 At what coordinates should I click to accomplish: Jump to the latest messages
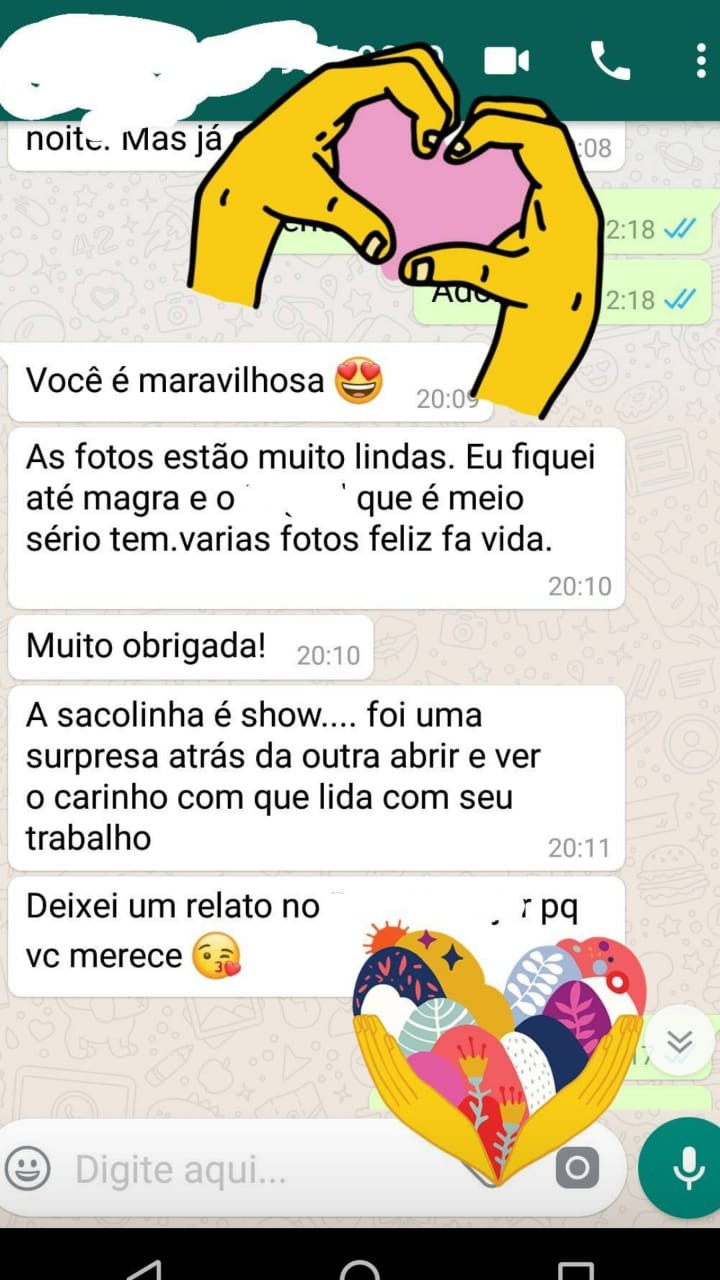pos(679,1043)
